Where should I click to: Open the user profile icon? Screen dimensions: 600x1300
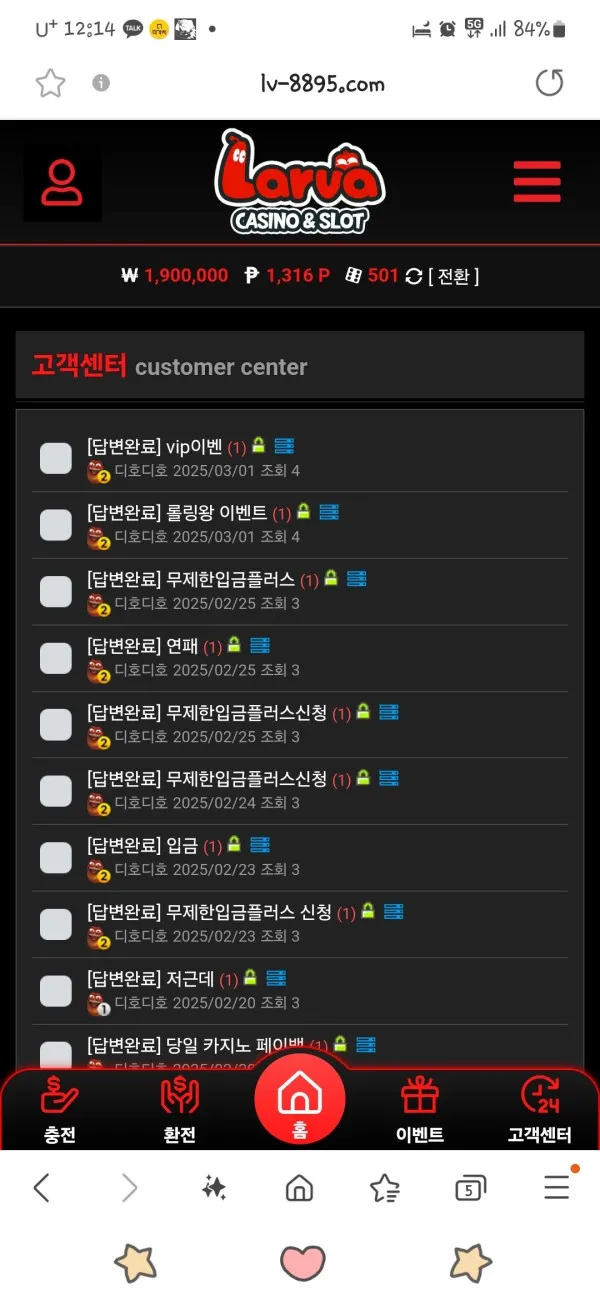click(x=62, y=183)
